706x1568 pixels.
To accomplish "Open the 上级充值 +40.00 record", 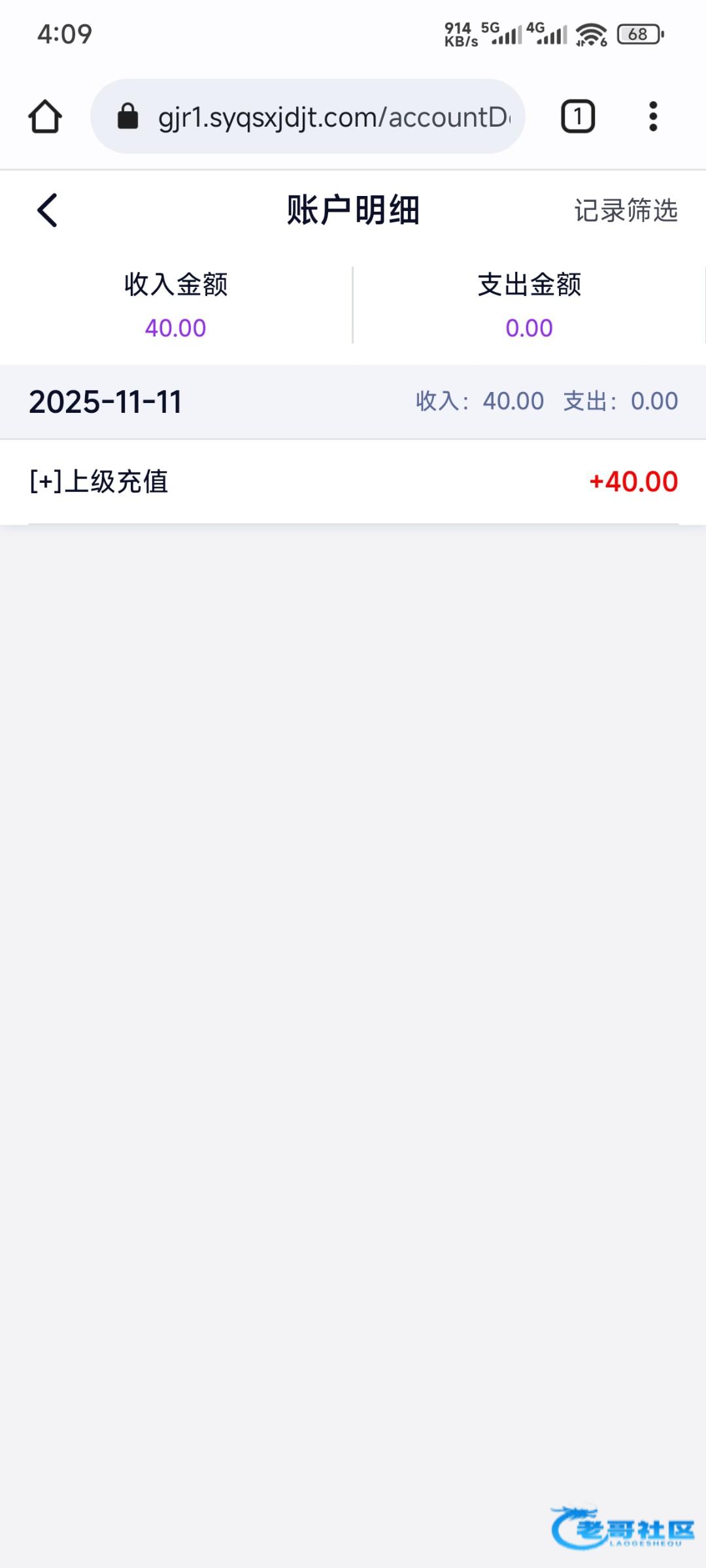I will 353,482.
